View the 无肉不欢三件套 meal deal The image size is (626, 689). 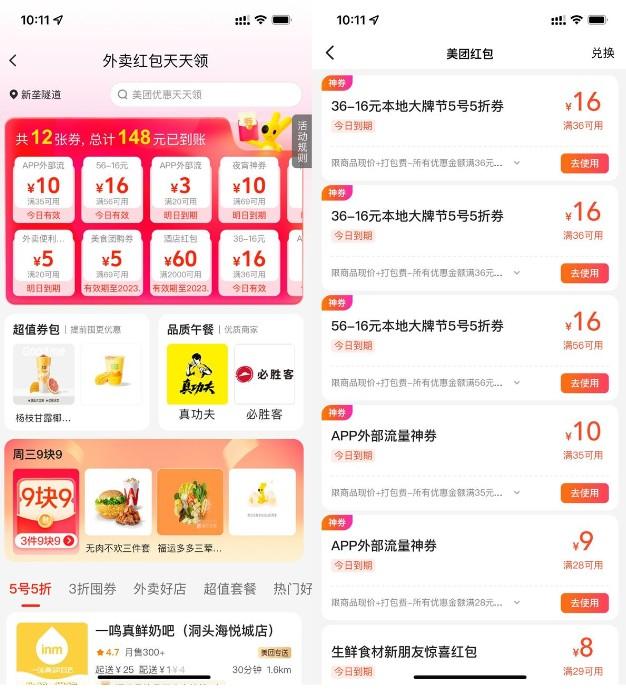(x=118, y=510)
